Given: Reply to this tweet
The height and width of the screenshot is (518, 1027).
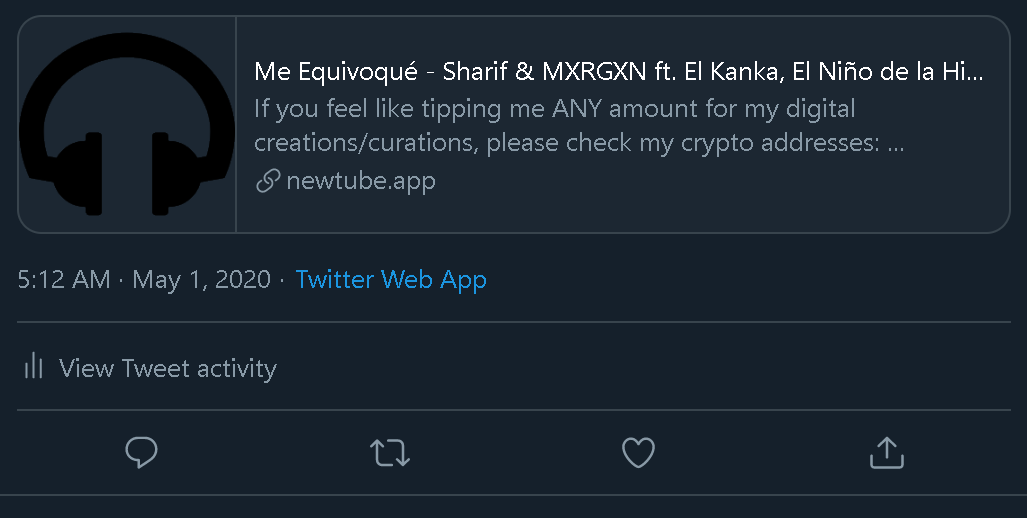Looking at the screenshot, I should [x=141, y=453].
